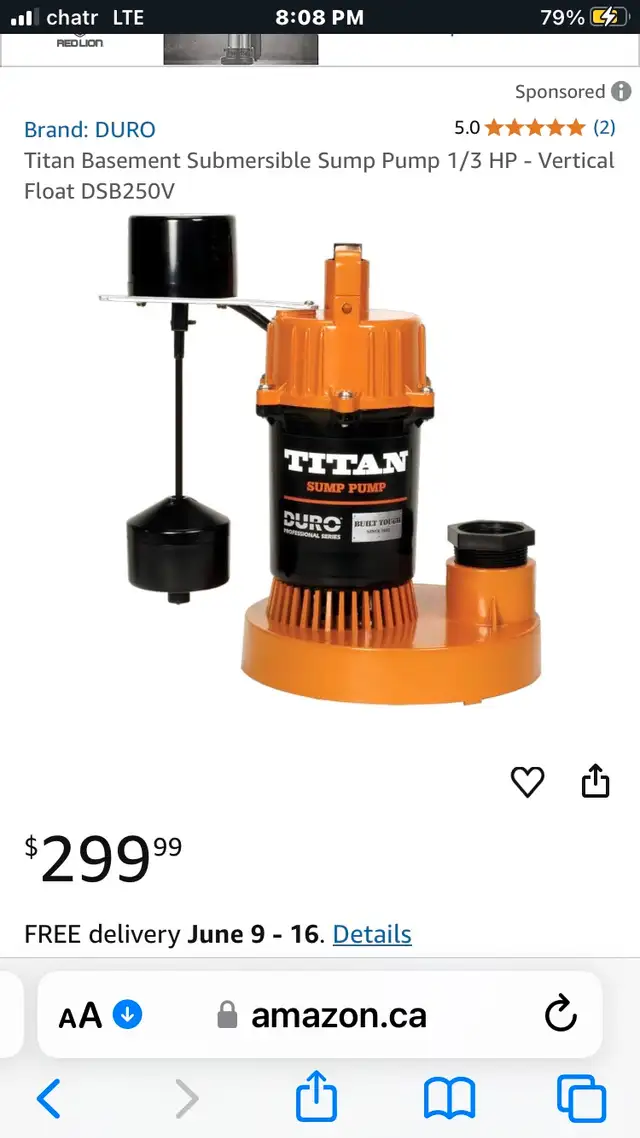Open Safari bookmarks
This screenshot has height=1138, width=640.
[x=449, y=1099]
